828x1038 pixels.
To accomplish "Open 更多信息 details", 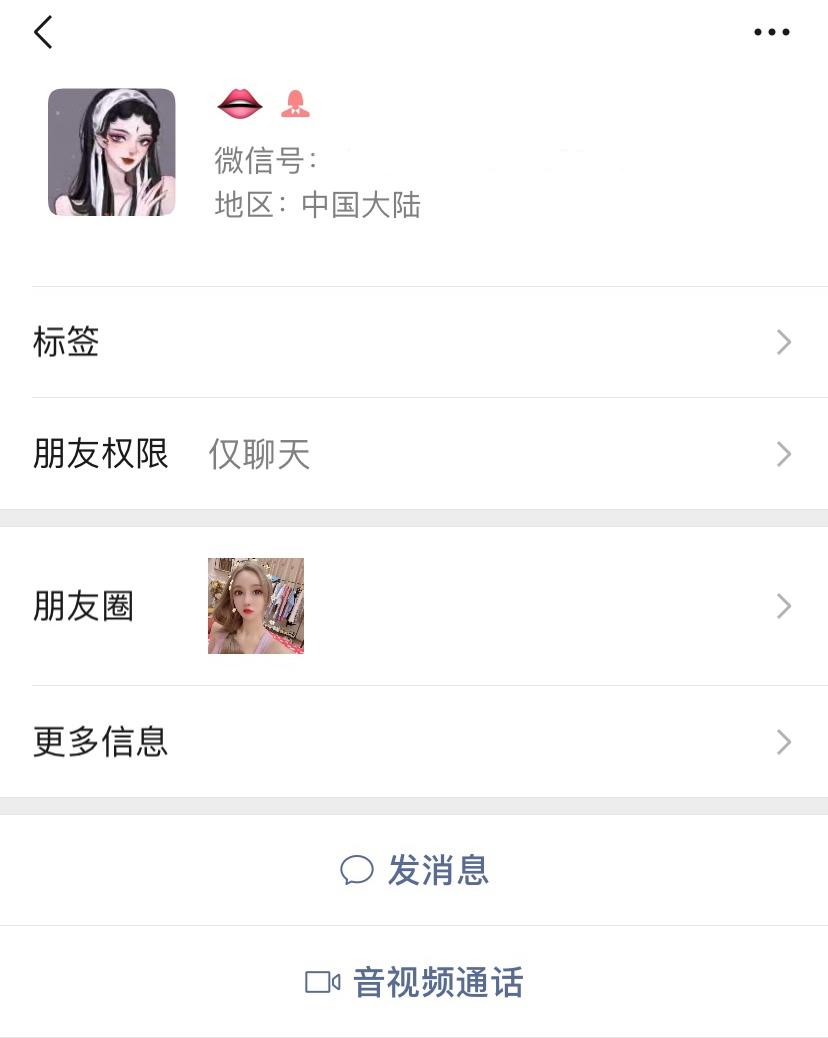I will coord(414,742).
